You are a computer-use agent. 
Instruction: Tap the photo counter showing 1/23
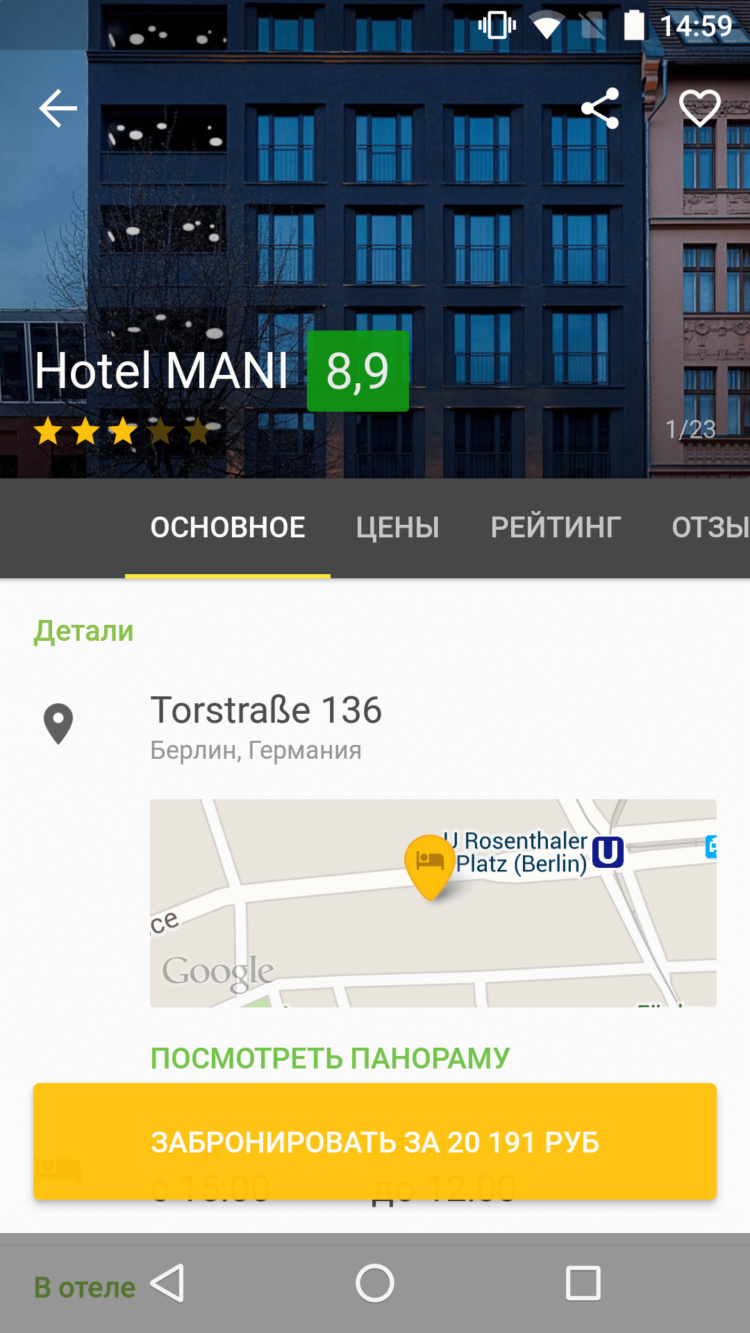point(690,429)
